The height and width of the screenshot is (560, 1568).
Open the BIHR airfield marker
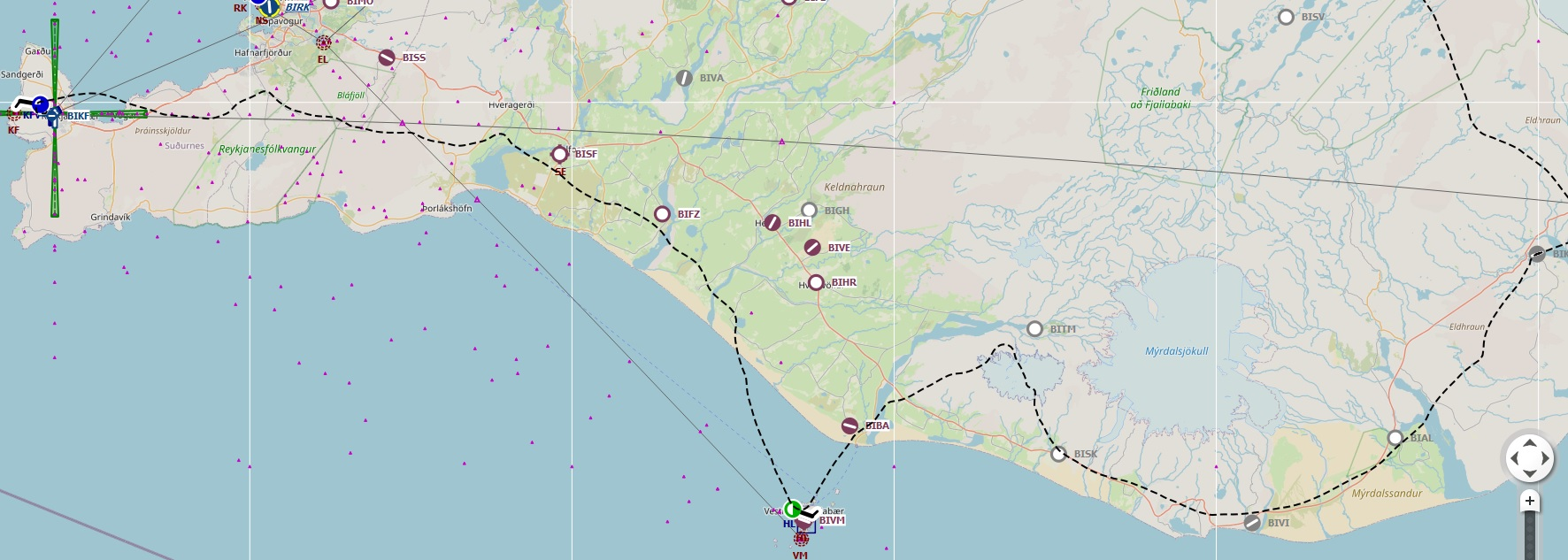coord(816,282)
